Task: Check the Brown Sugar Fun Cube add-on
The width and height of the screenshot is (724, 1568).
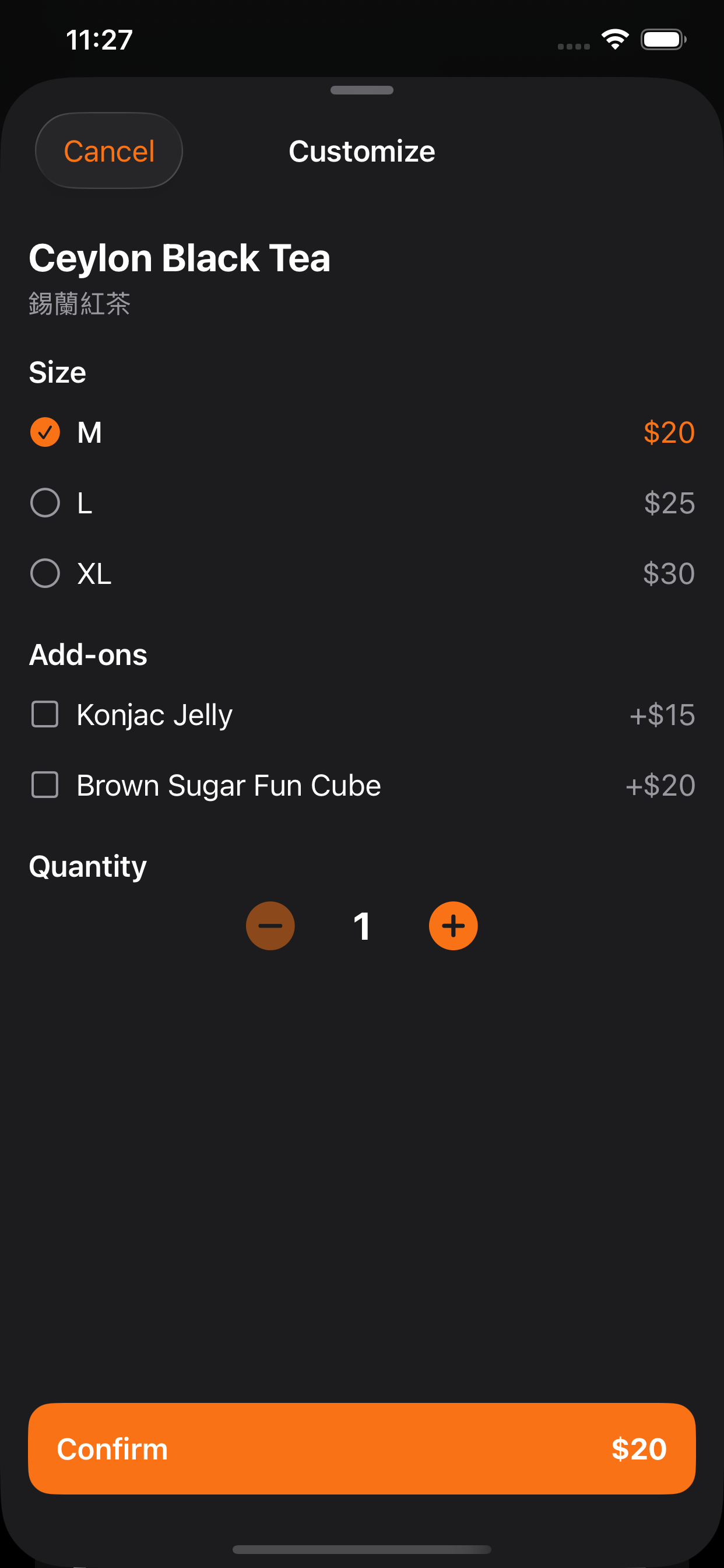Action: click(x=45, y=785)
